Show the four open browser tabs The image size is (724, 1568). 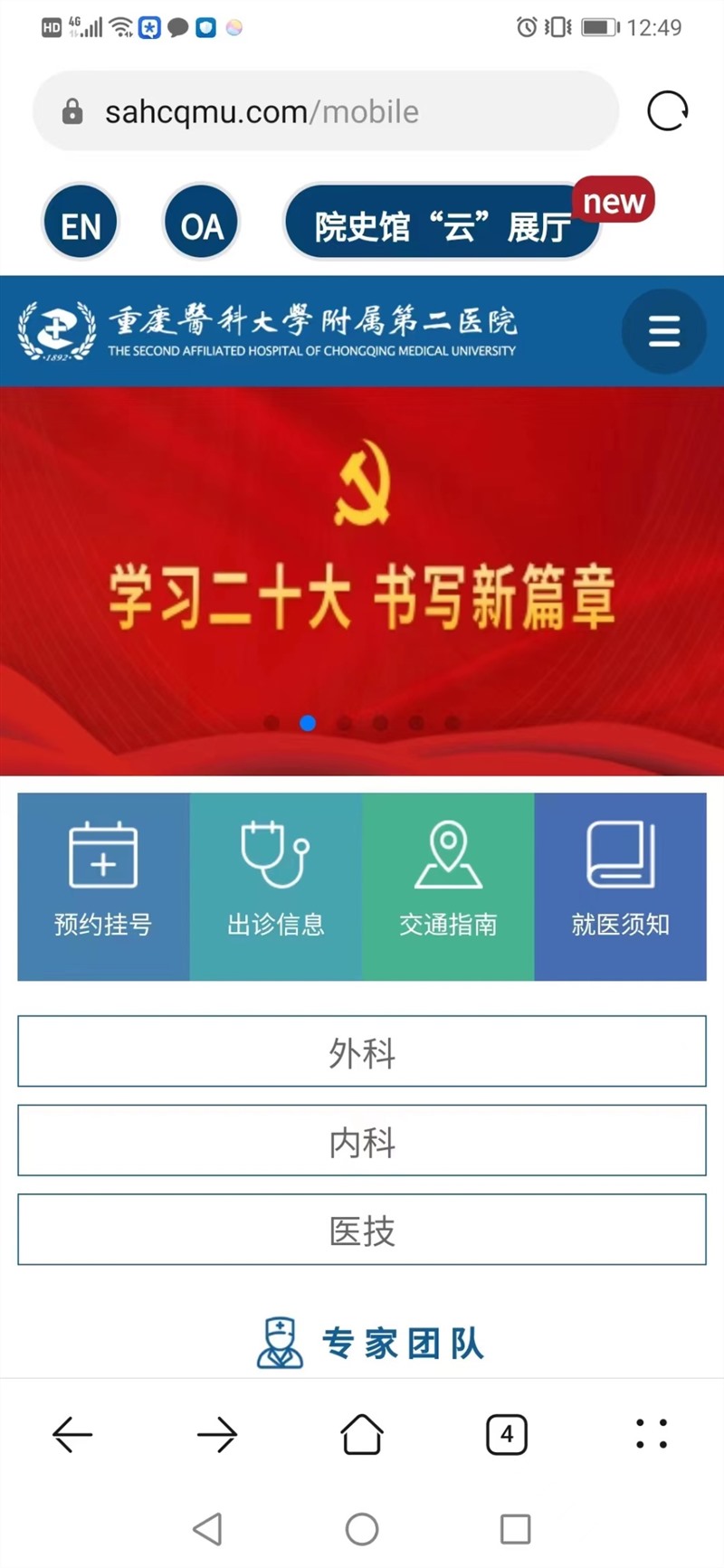(x=507, y=1434)
